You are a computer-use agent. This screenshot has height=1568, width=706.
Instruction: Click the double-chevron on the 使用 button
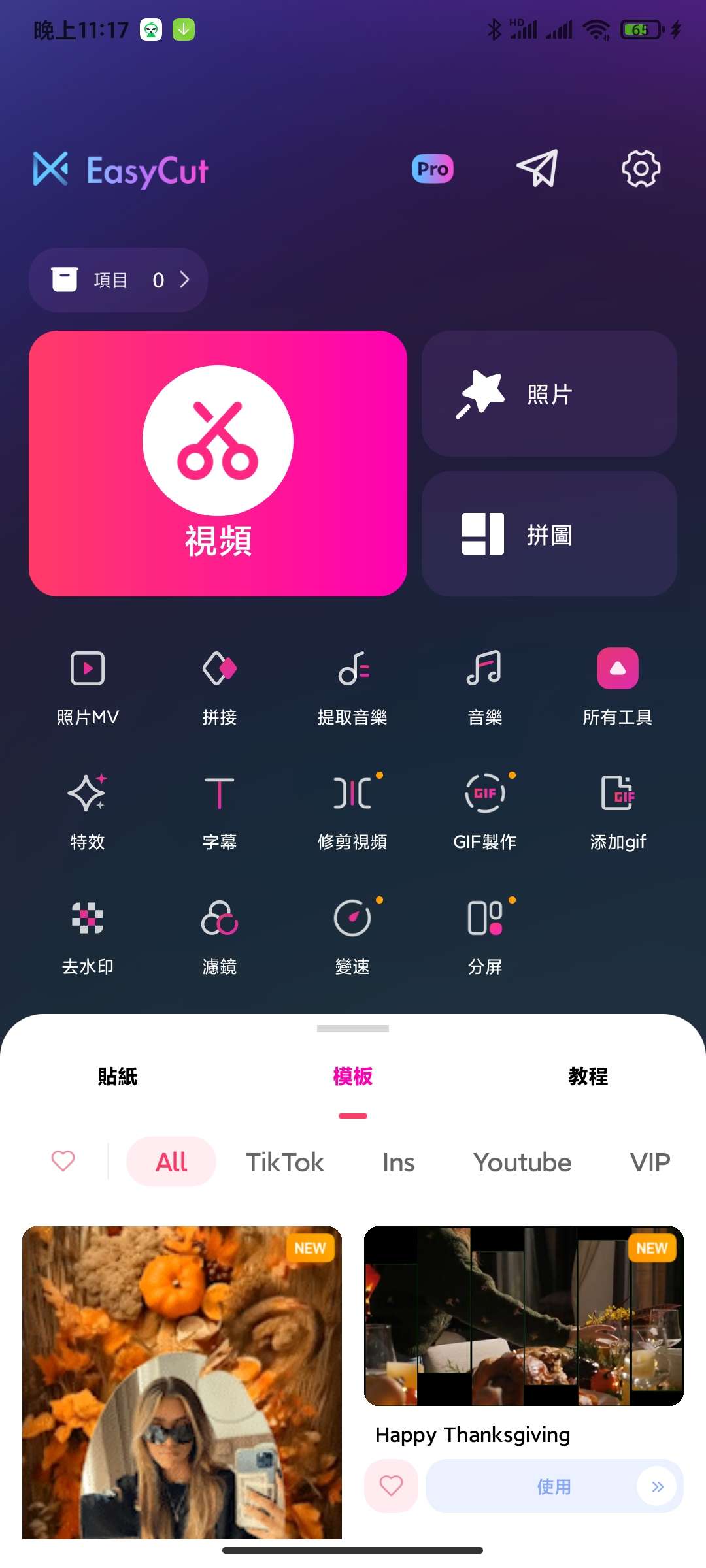[656, 1486]
